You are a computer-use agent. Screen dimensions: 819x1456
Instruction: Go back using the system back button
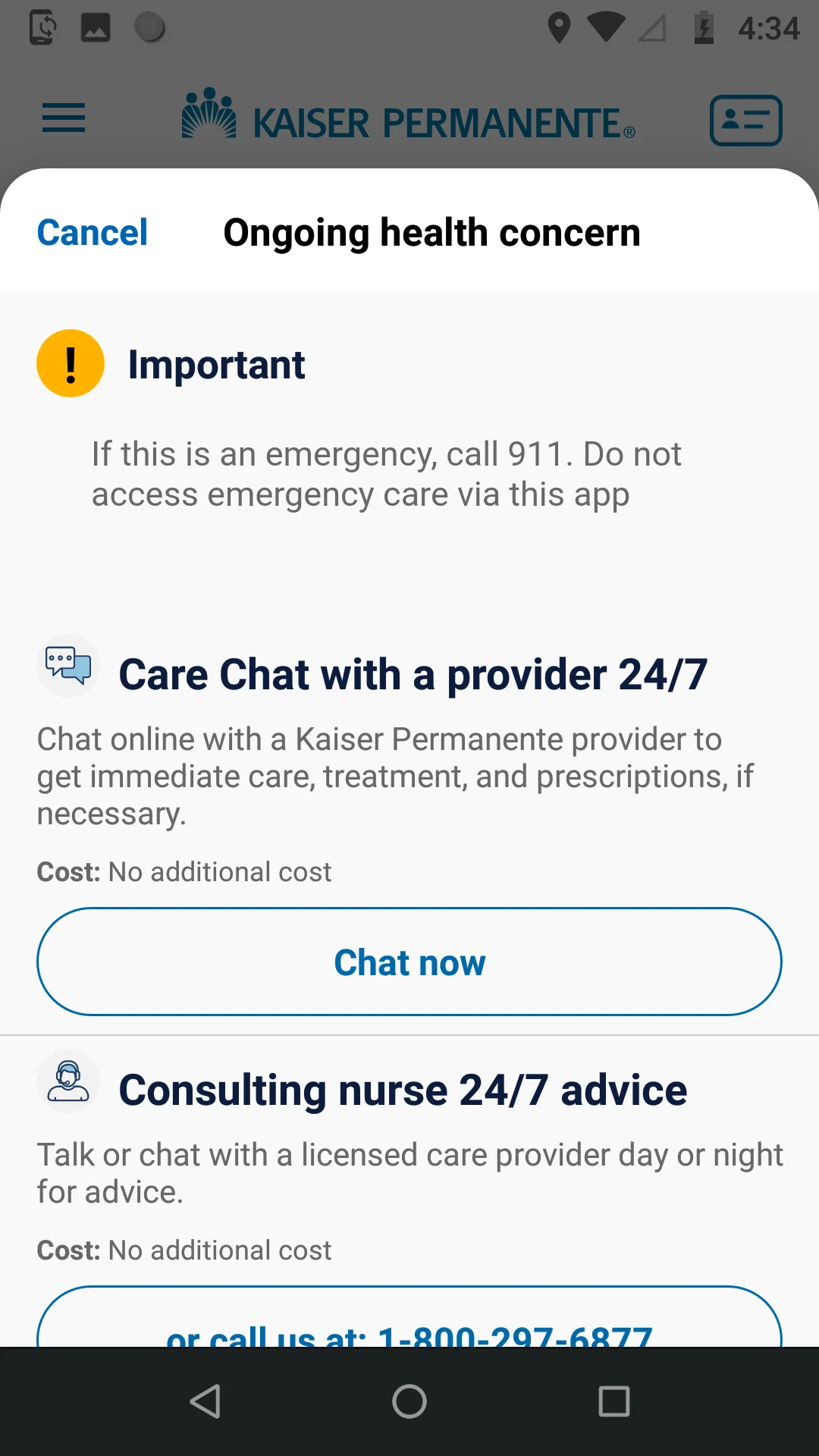tap(205, 1401)
